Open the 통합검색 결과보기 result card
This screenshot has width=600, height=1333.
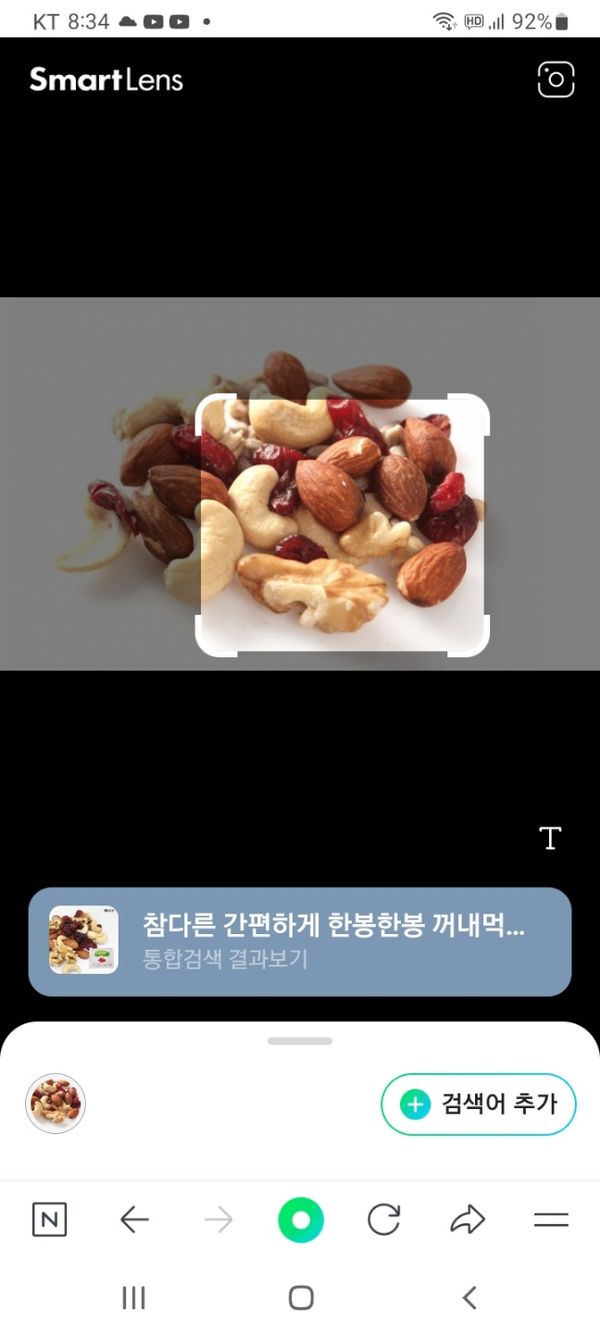[300, 941]
